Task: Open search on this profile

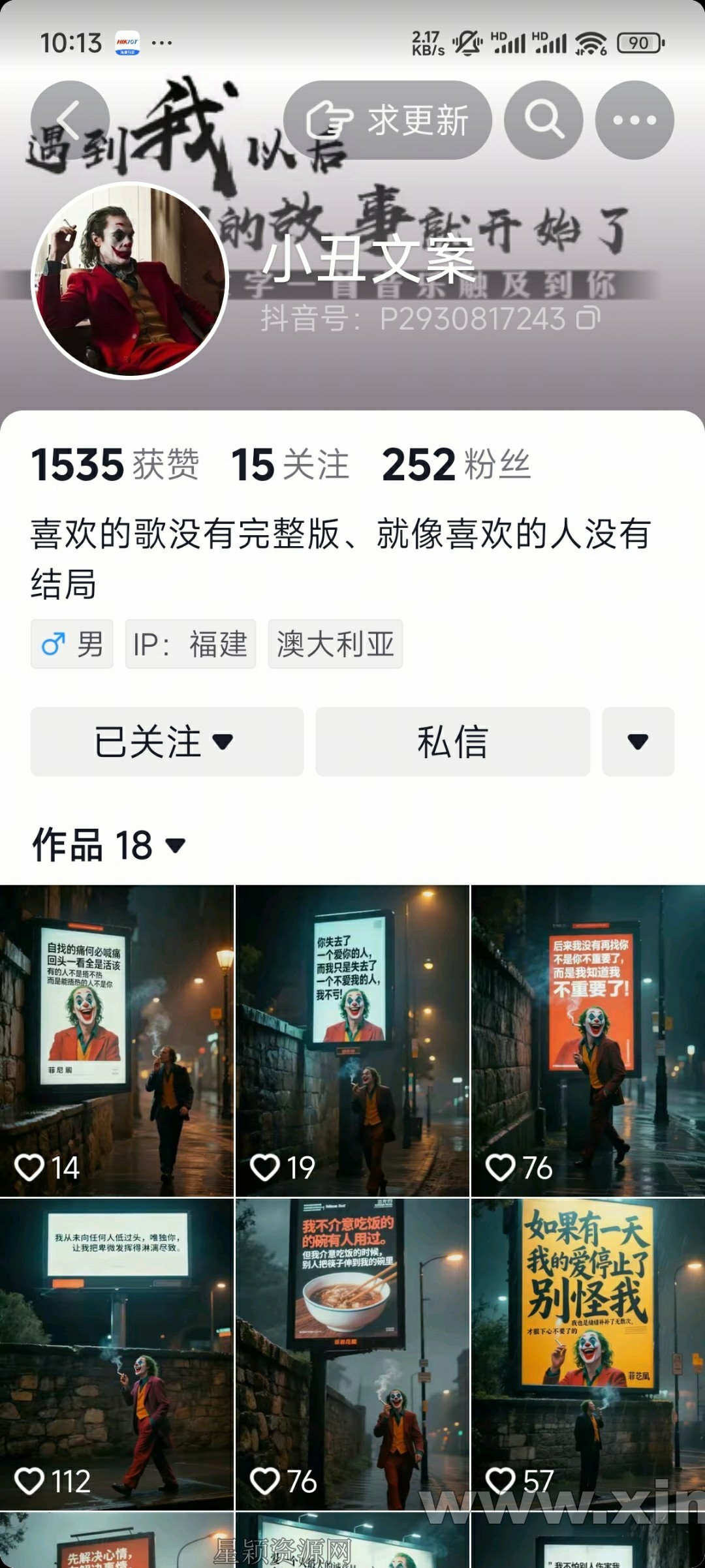Action: click(x=544, y=120)
